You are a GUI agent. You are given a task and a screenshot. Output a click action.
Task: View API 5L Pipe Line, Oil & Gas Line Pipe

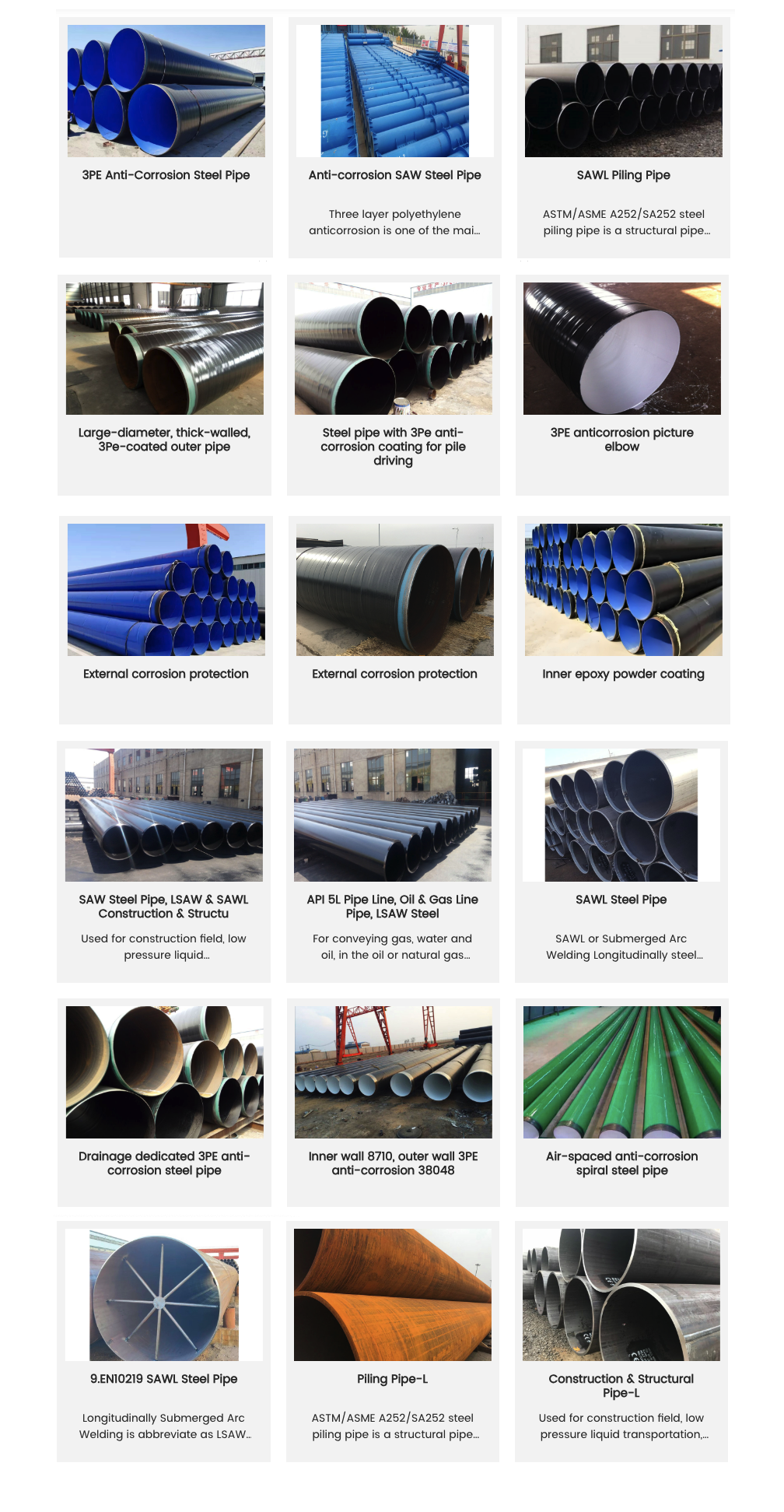click(x=392, y=907)
